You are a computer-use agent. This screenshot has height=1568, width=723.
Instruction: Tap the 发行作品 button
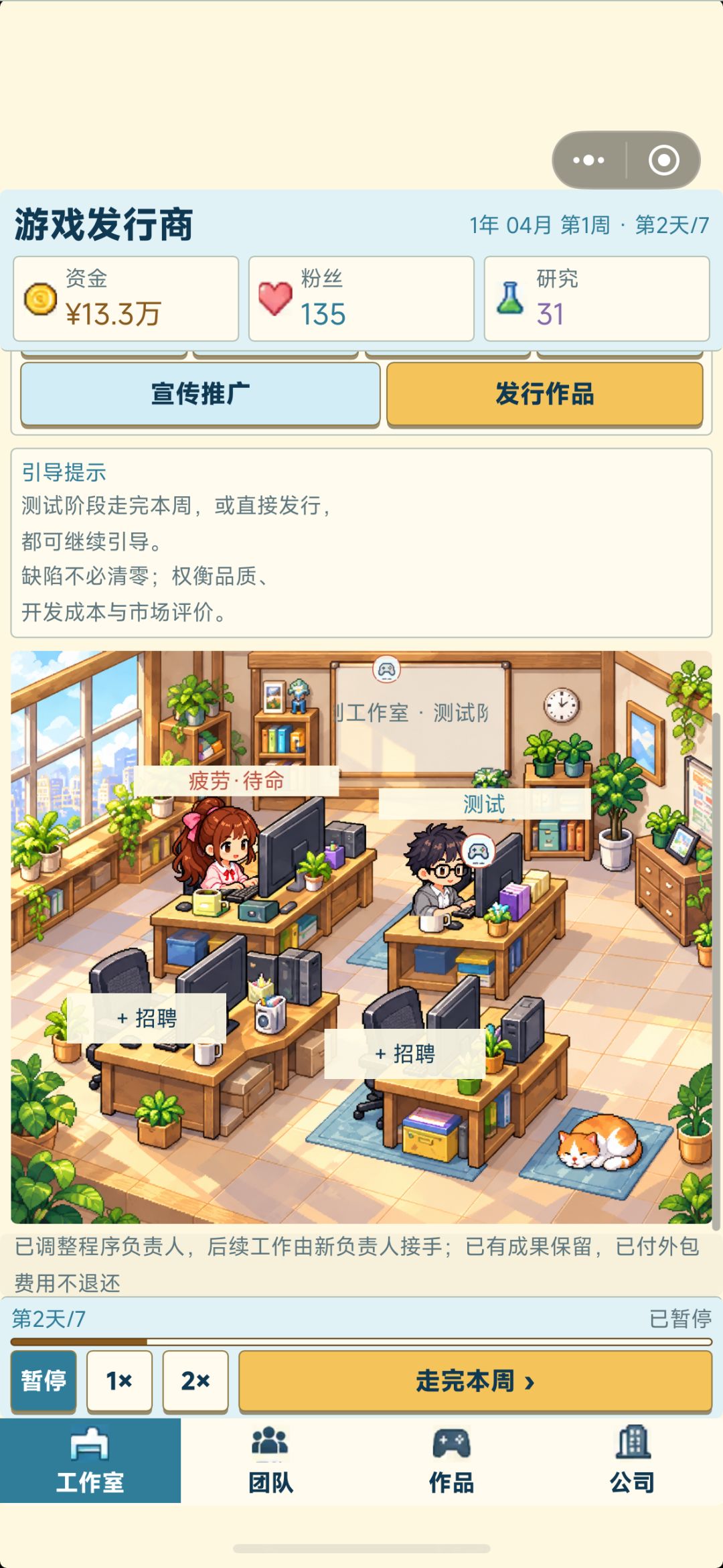[545, 394]
